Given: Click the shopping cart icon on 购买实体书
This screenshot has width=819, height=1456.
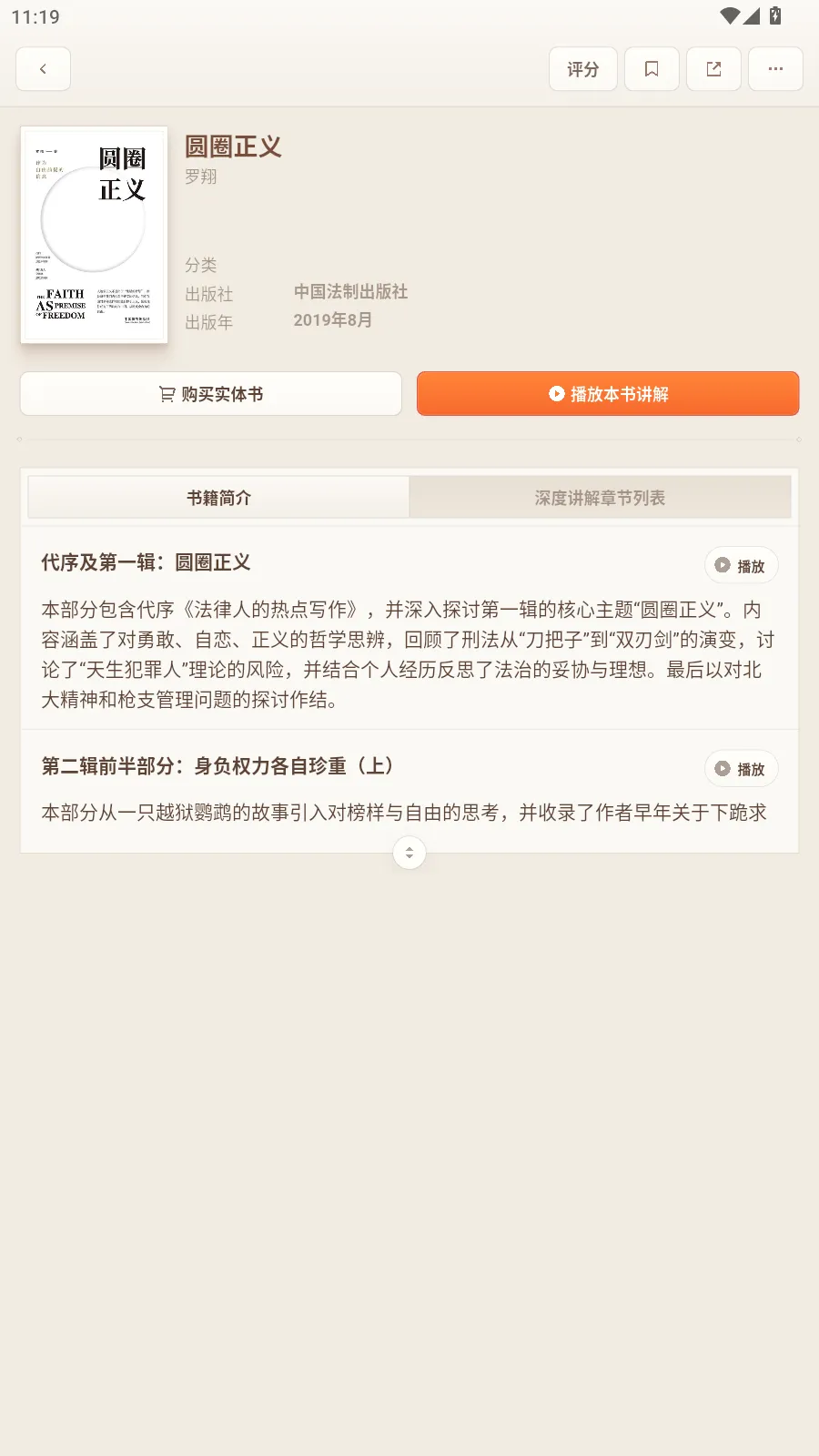Looking at the screenshot, I should 165,393.
